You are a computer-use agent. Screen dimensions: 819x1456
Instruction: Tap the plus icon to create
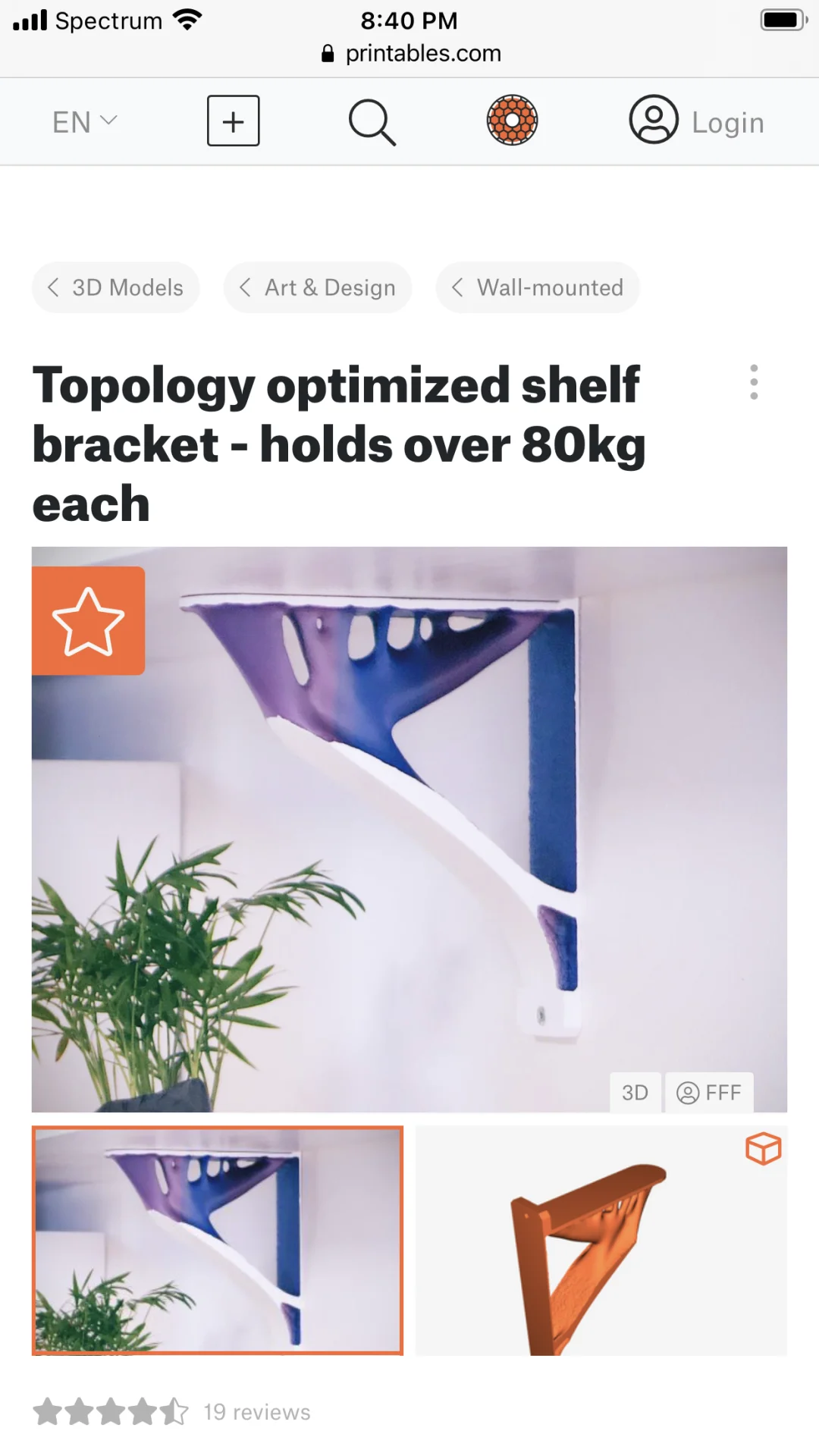click(234, 121)
